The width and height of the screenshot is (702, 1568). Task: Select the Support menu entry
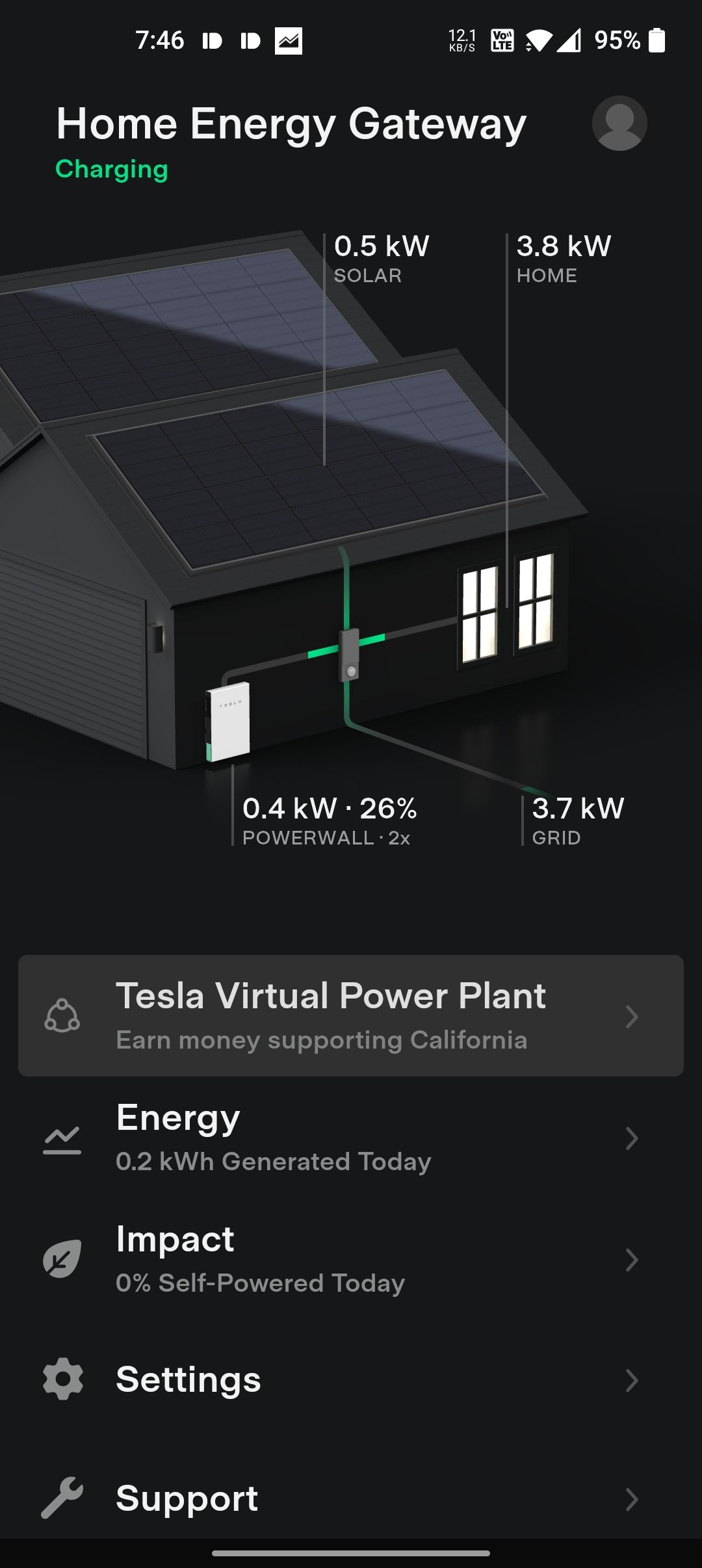[x=187, y=1498]
